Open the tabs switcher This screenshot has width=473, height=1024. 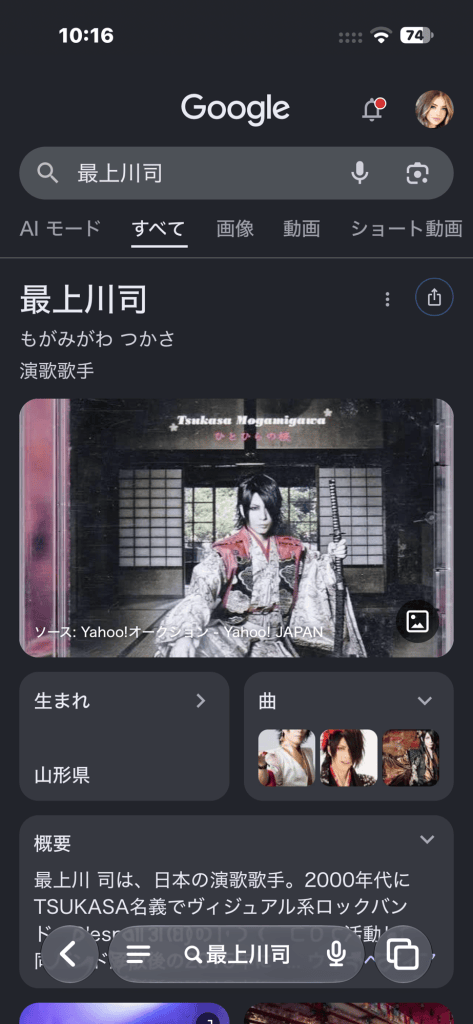[403, 955]
